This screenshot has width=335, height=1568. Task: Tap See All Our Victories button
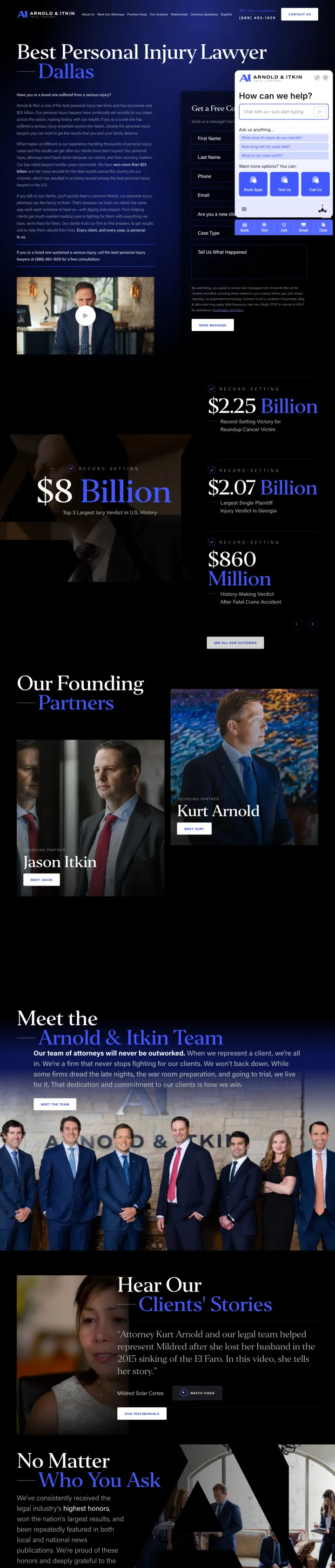click(x=235, y=642)
